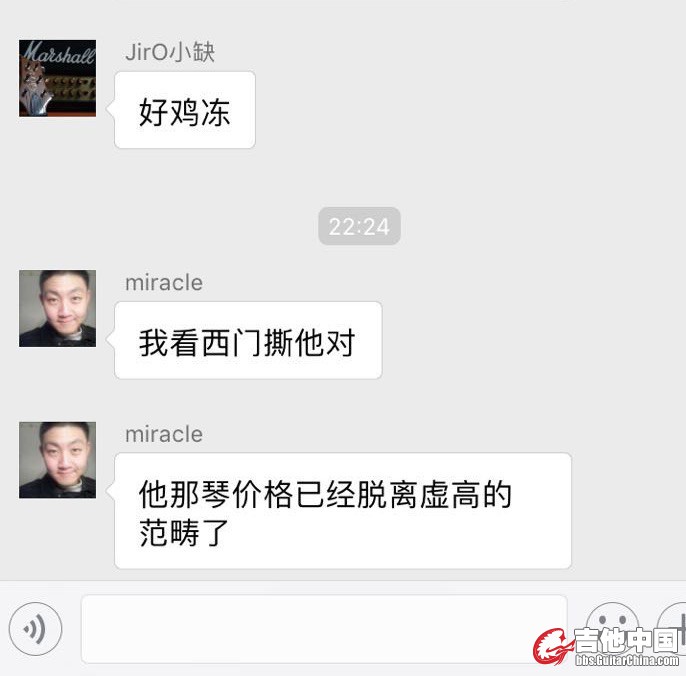Open miracle's avatar beside 他那琴价格 message
Screen dimensions: 686x676
click(58, 460)
